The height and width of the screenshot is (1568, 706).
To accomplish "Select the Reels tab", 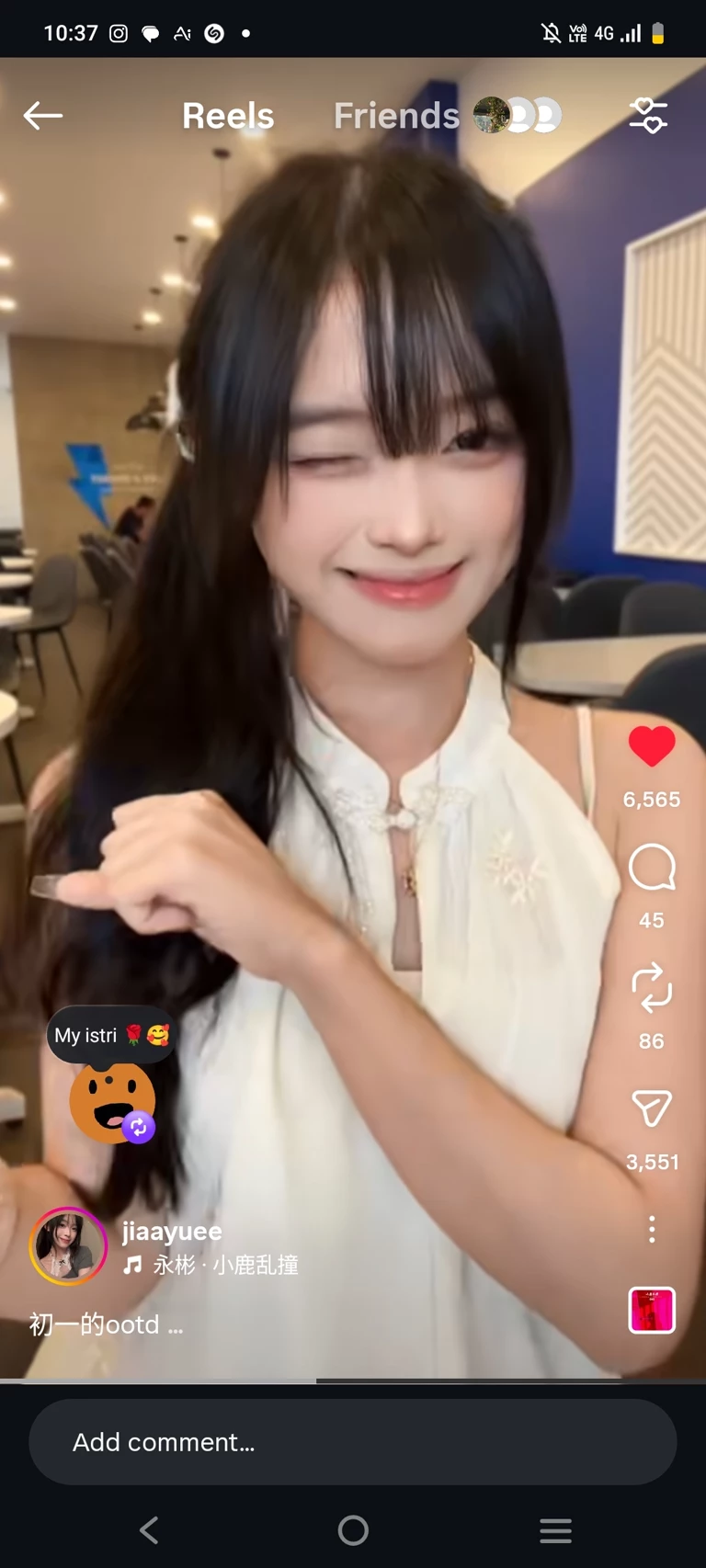I will pyautogui.click(x=228, y=116).
